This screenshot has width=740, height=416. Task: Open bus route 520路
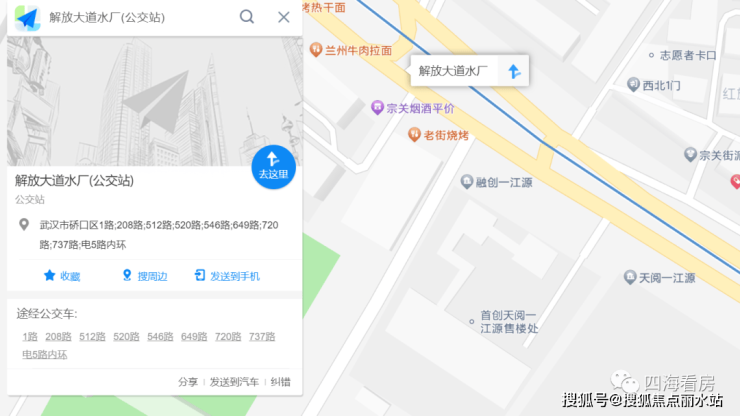[x=126, y=337]
